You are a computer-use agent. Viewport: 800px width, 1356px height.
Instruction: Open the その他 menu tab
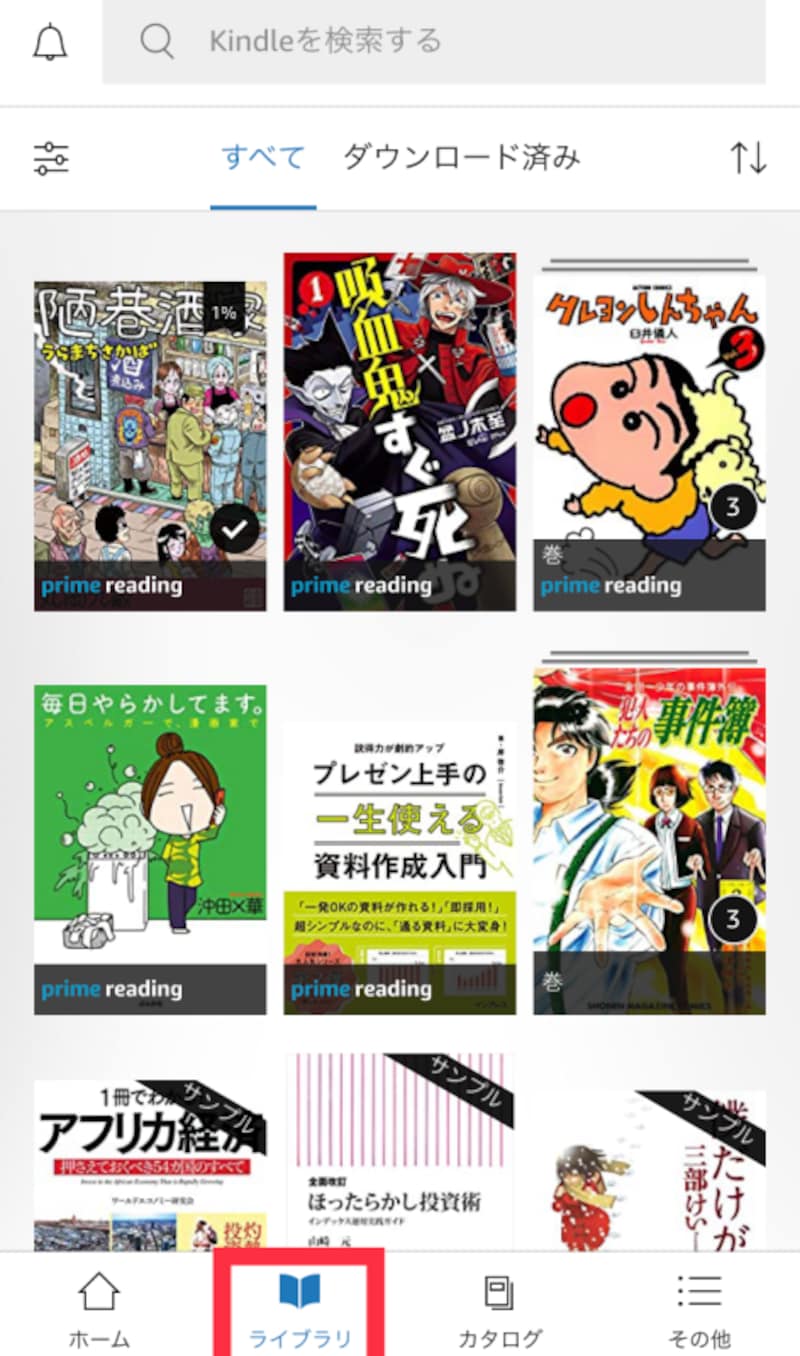click(699, 1308)
